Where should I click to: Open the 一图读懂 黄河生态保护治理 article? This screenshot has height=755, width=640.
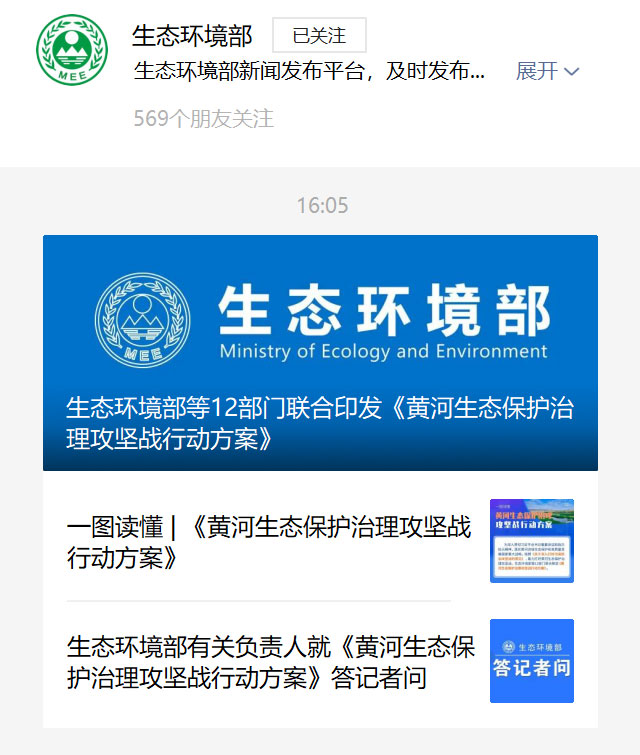click(x=270, y=542)
